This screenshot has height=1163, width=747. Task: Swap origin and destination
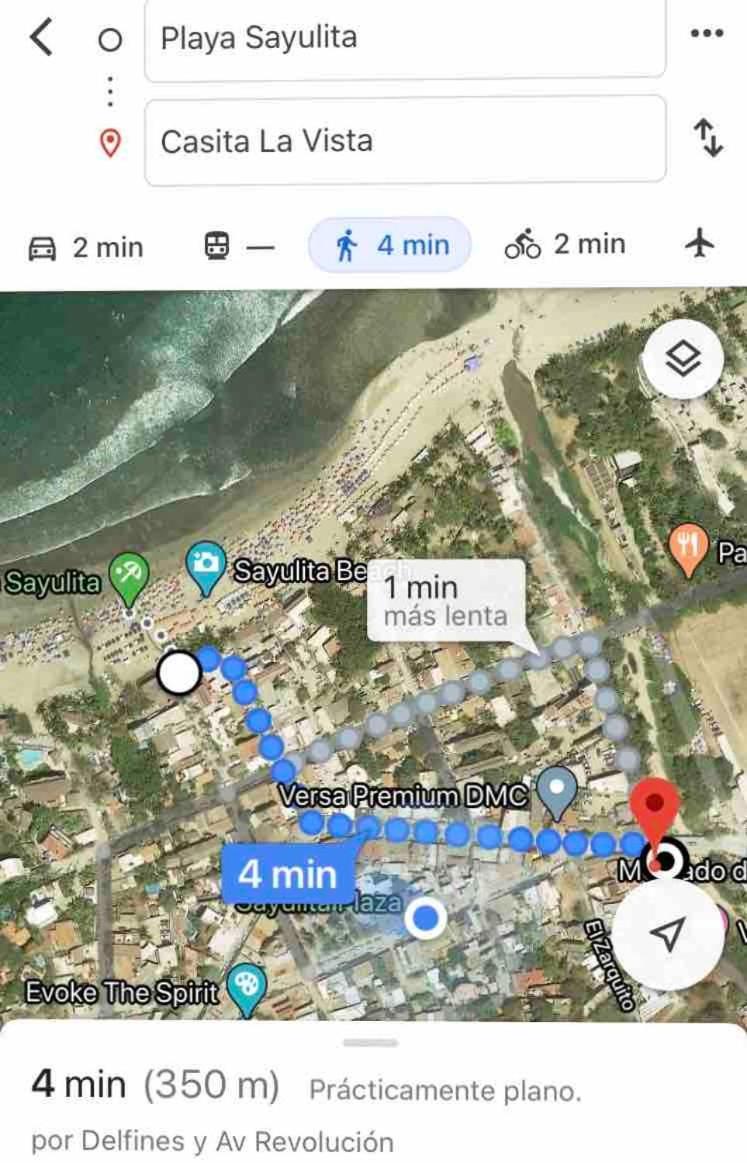708,138
